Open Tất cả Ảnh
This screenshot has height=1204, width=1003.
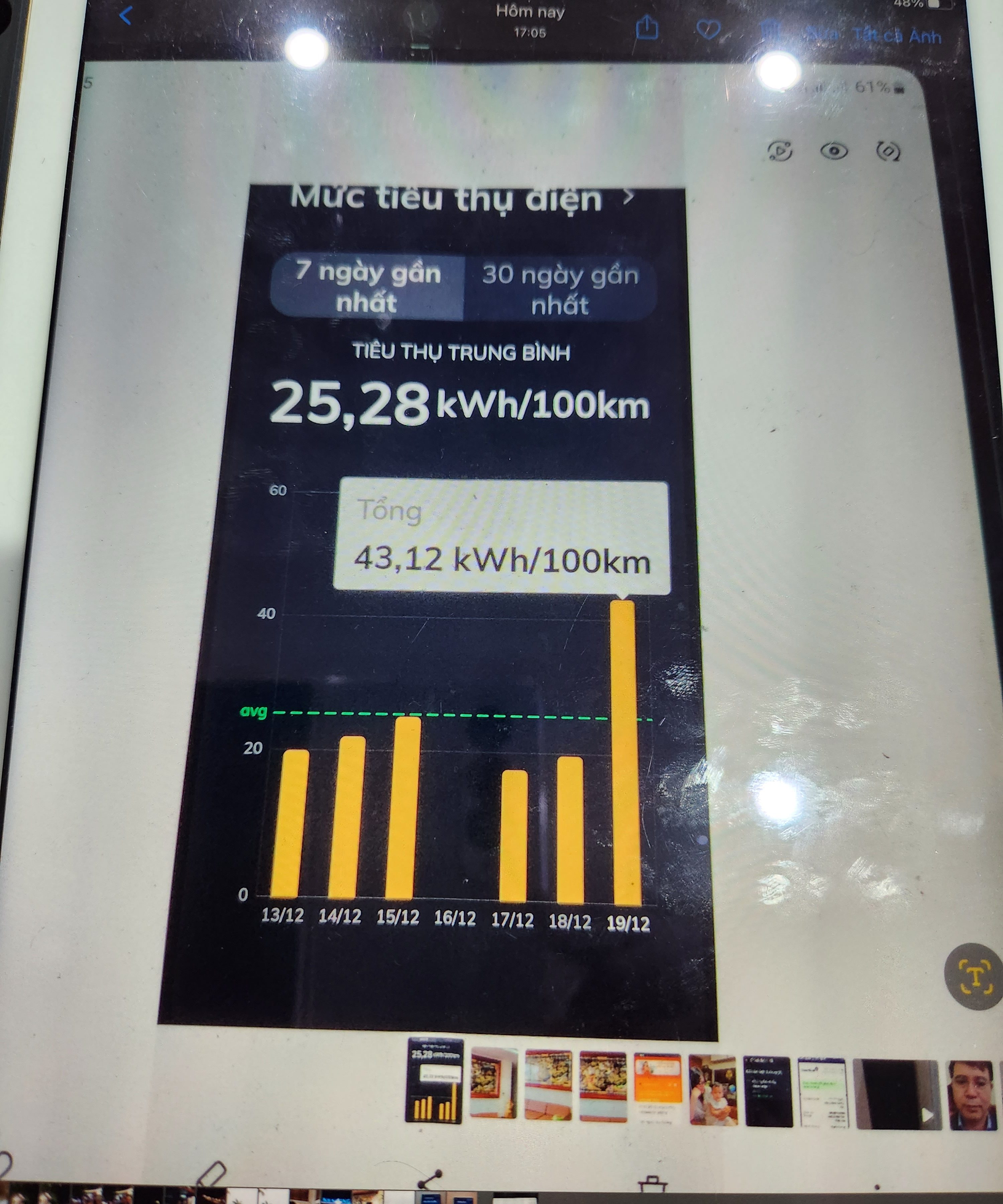(x=897, y=36)
